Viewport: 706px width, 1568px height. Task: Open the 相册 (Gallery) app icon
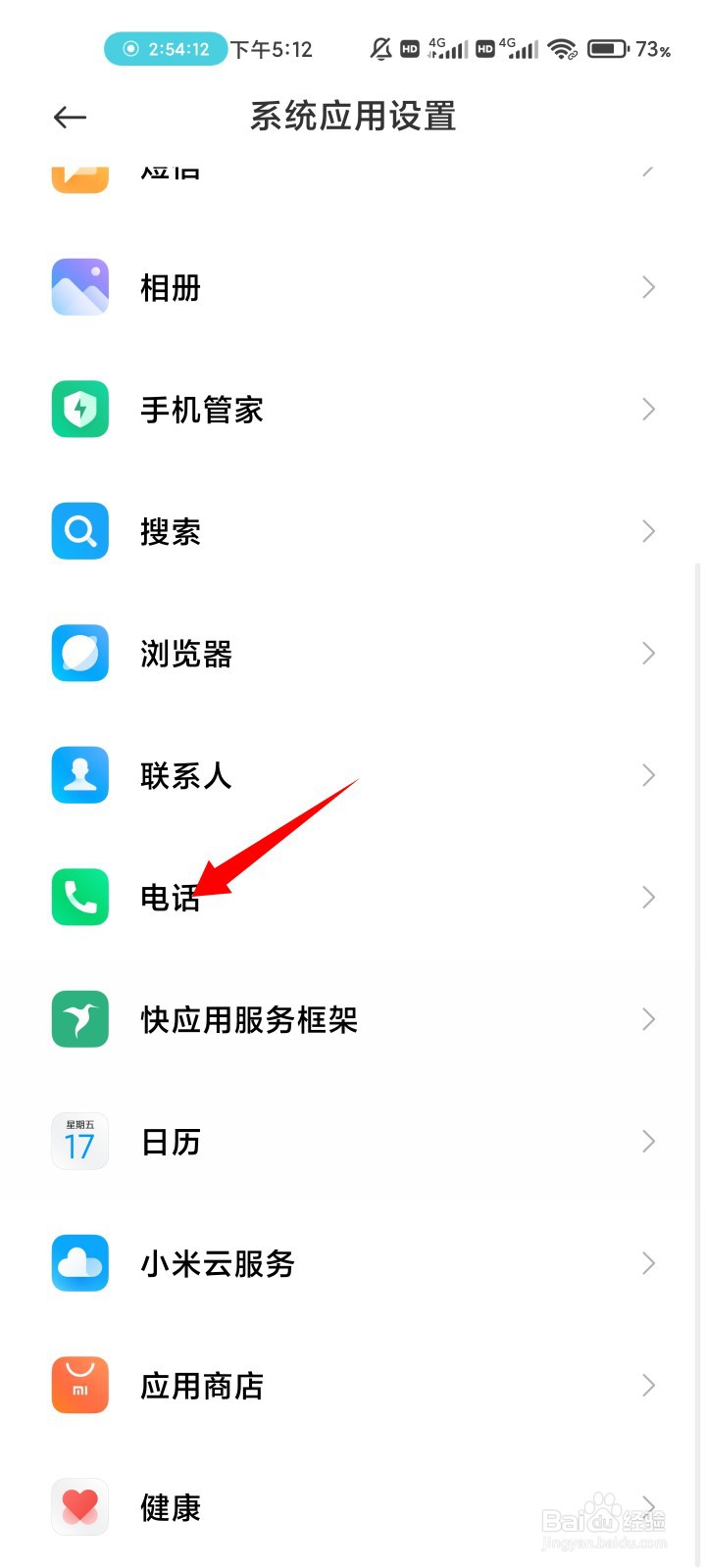(79, 286)
